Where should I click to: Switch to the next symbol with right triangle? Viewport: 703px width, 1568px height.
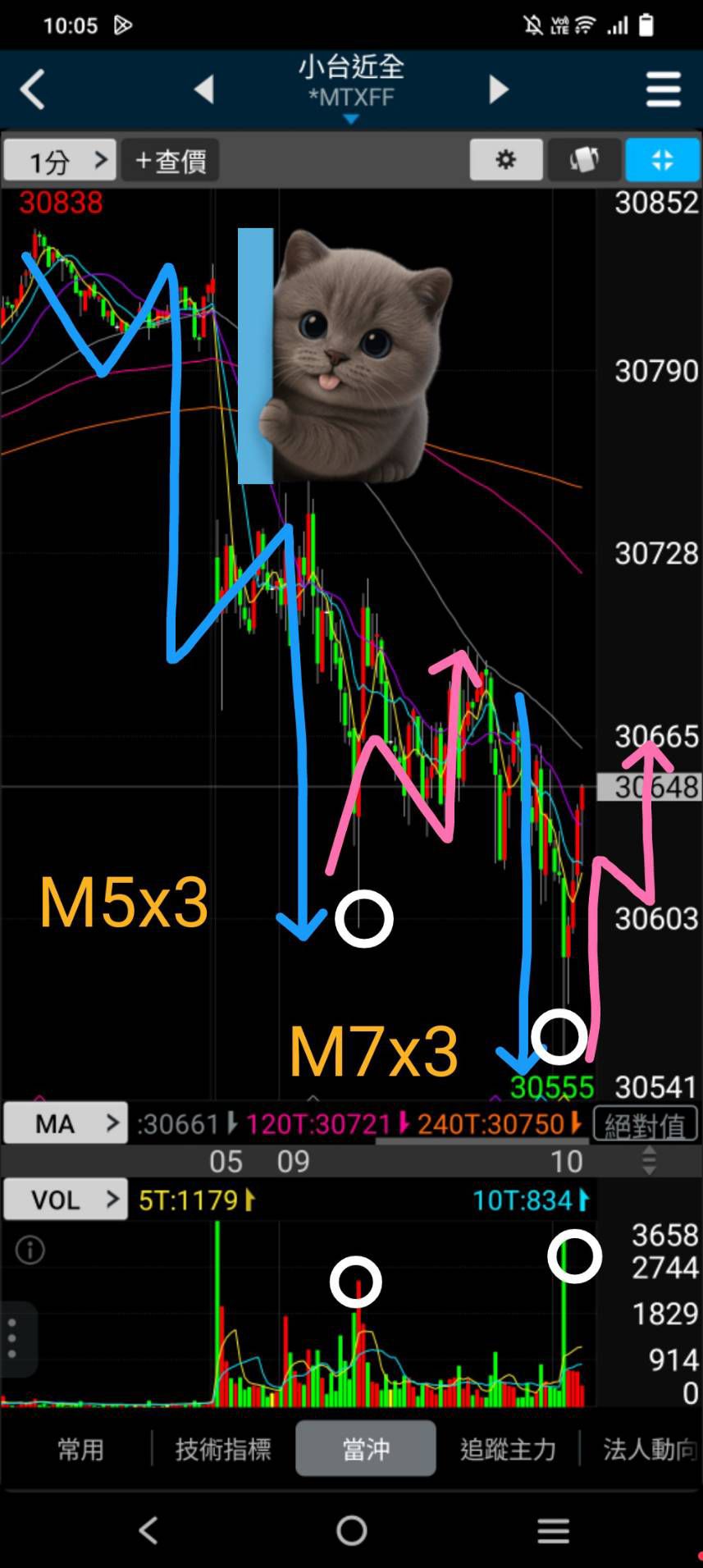[x=498, y=89]
